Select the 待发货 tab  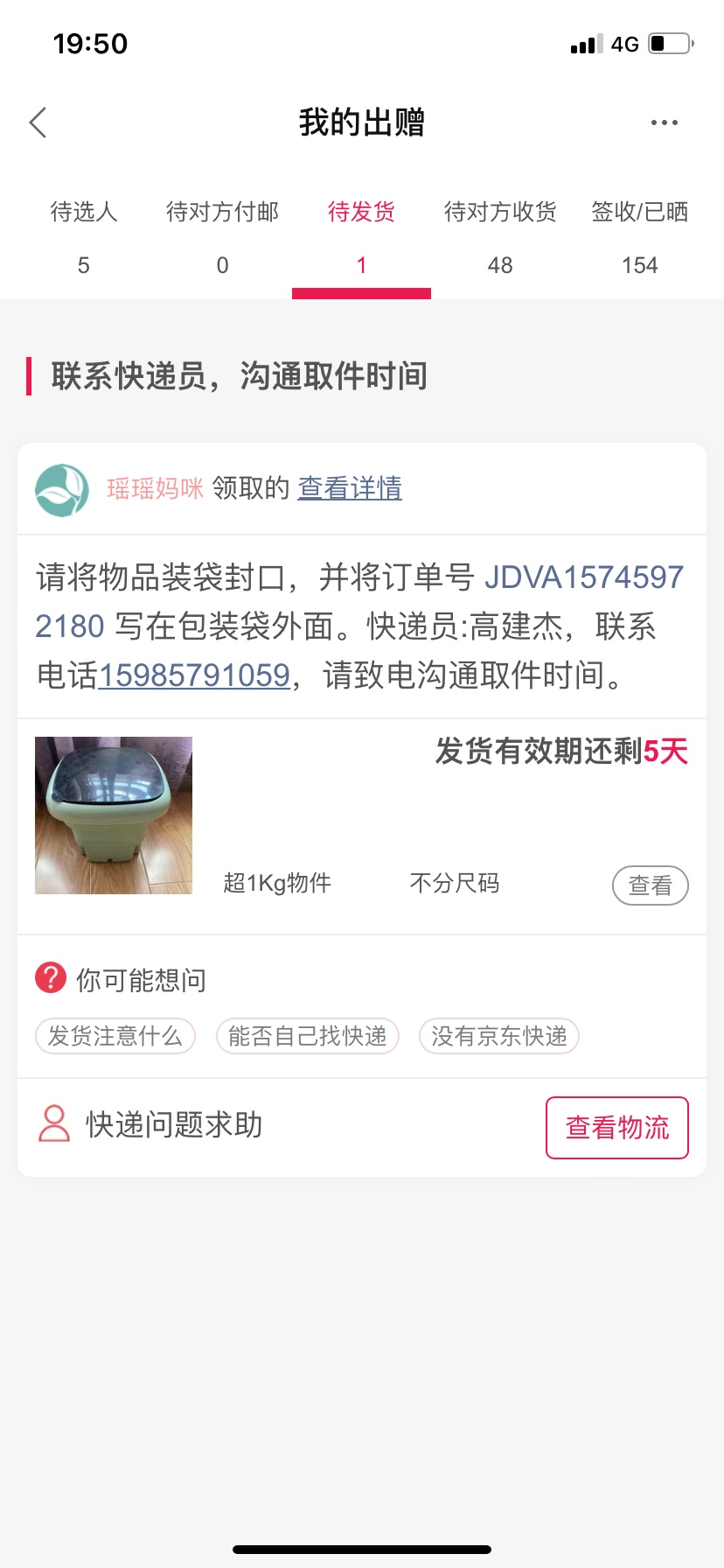[361, 237]
